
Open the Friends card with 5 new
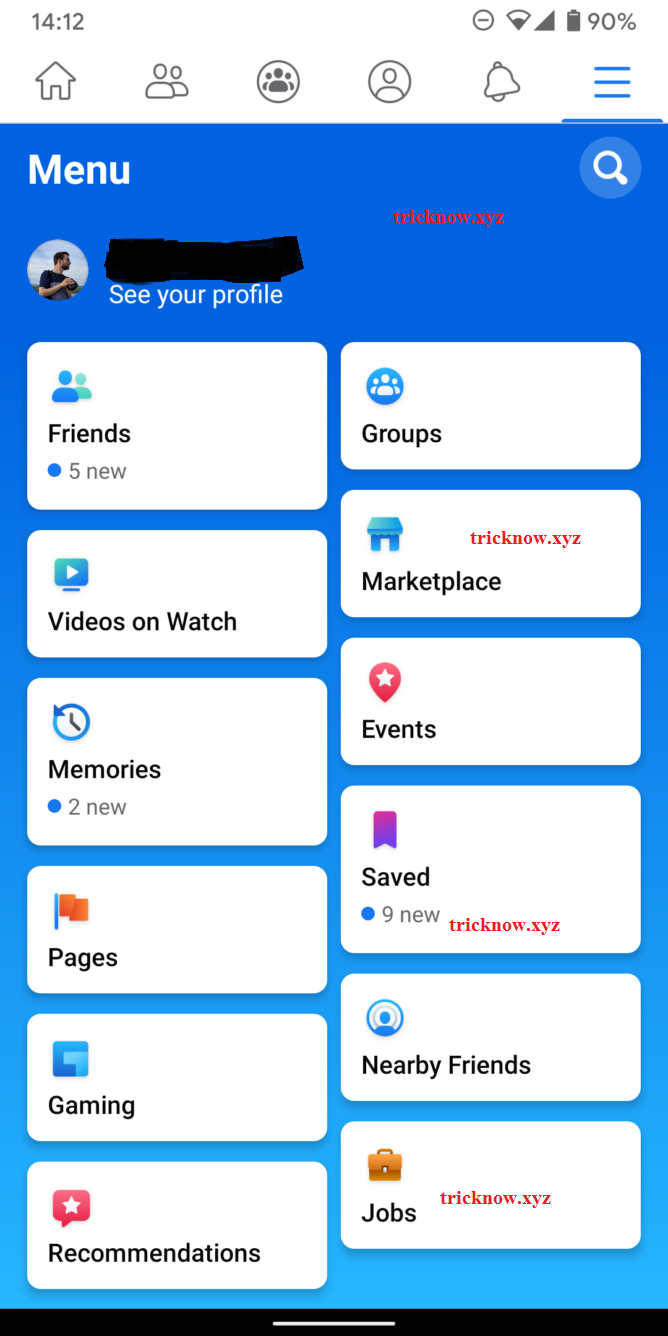(177, 426)
